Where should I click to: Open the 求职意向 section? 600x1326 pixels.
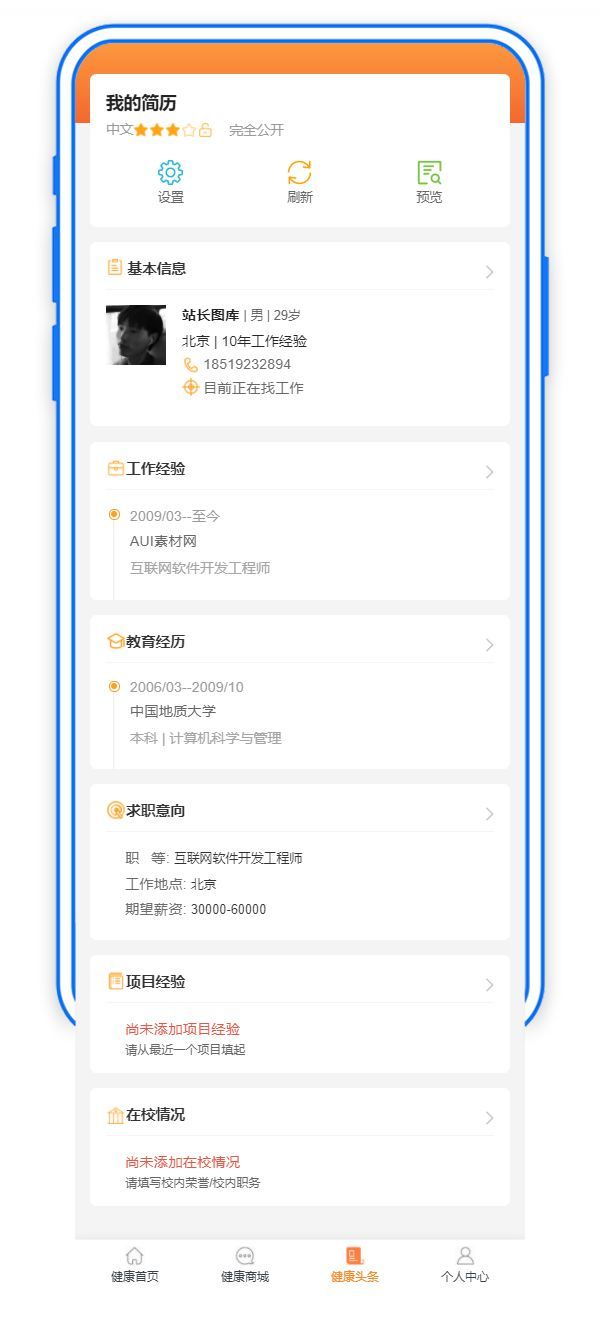(x=300, y=811)
